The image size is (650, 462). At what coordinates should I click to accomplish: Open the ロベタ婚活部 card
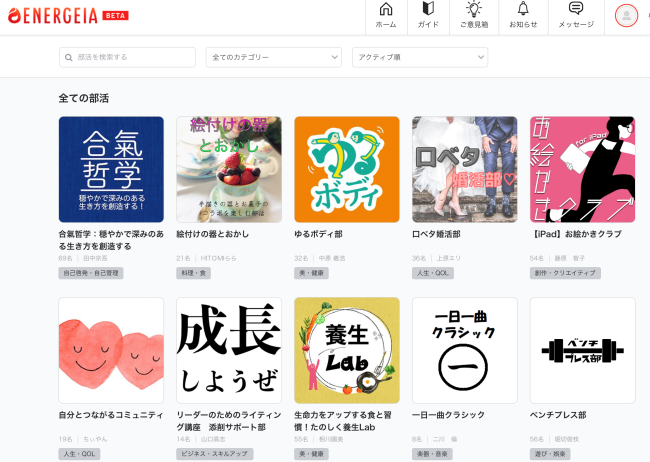click(x=464, y=168)
